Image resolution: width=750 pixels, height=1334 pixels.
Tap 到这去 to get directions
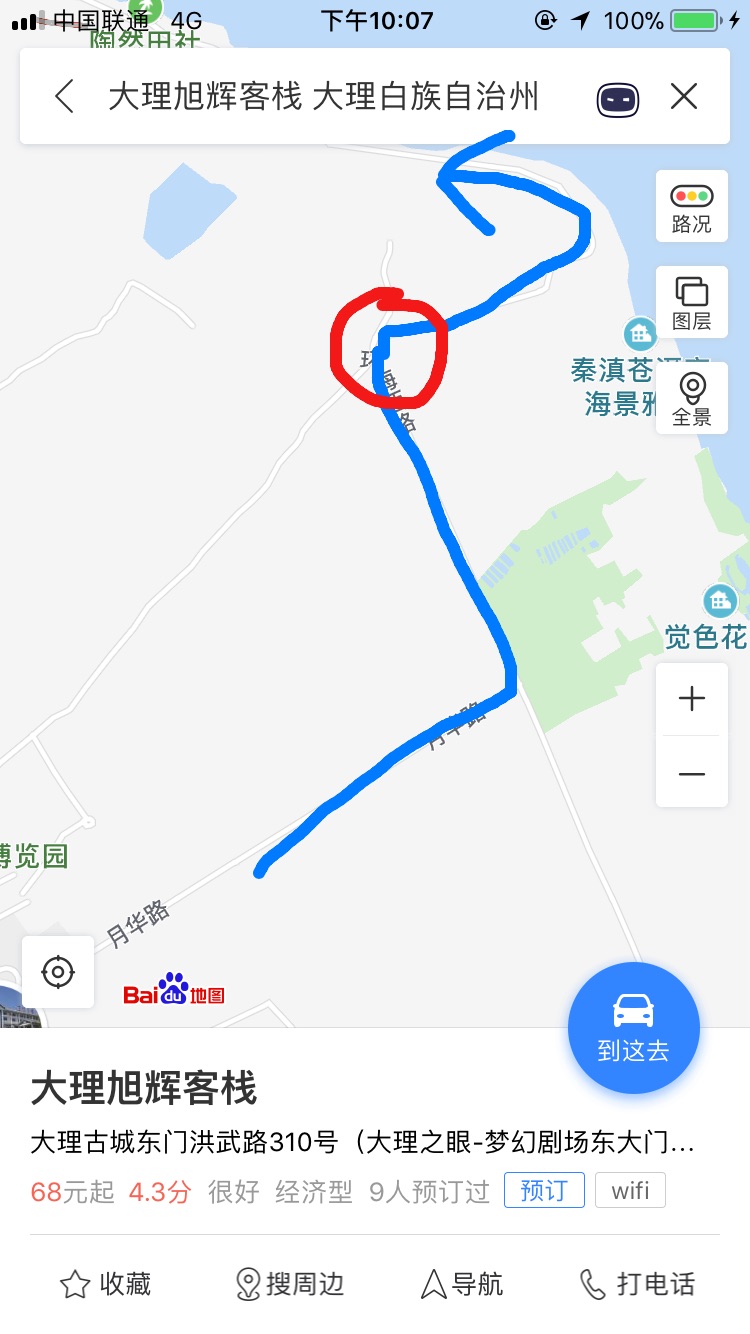click(x=633, y=1029)
